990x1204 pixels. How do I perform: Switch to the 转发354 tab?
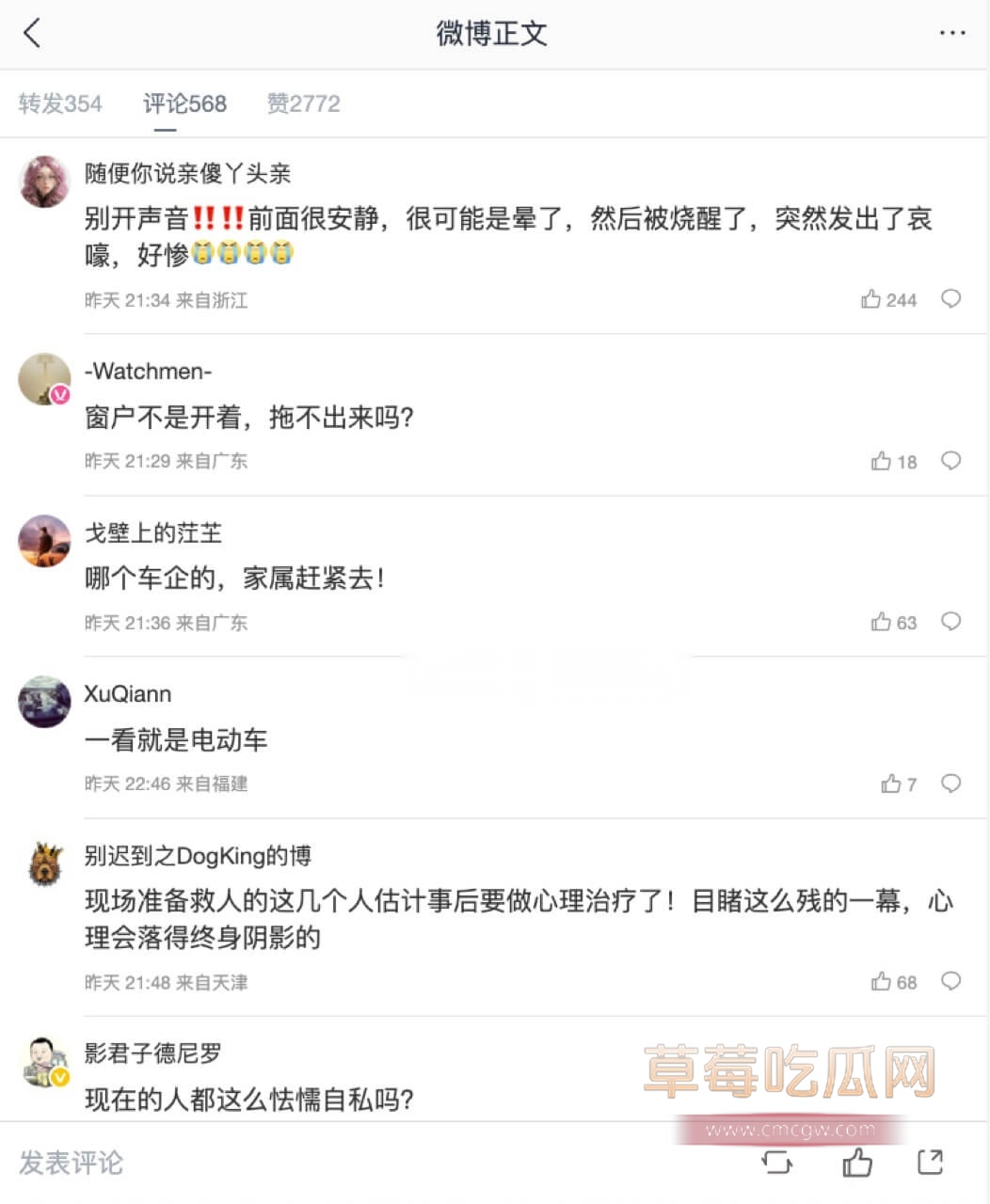click(60, 103)
